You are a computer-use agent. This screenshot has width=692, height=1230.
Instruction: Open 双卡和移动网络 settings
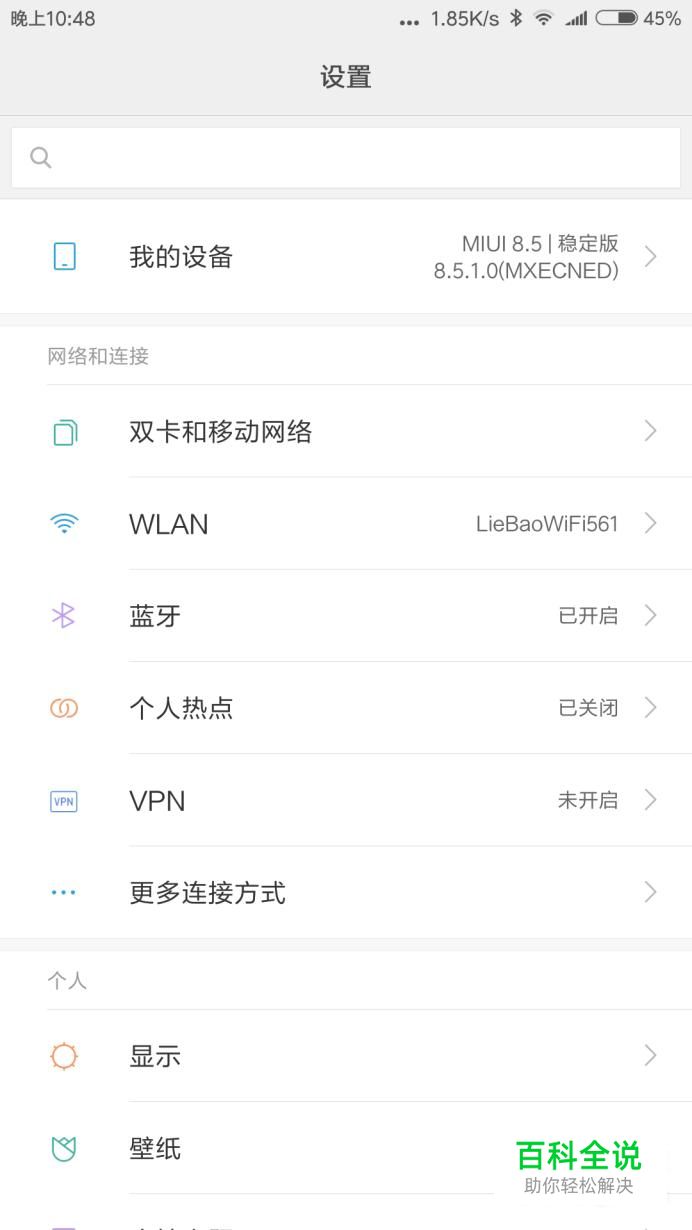(346, 431)
